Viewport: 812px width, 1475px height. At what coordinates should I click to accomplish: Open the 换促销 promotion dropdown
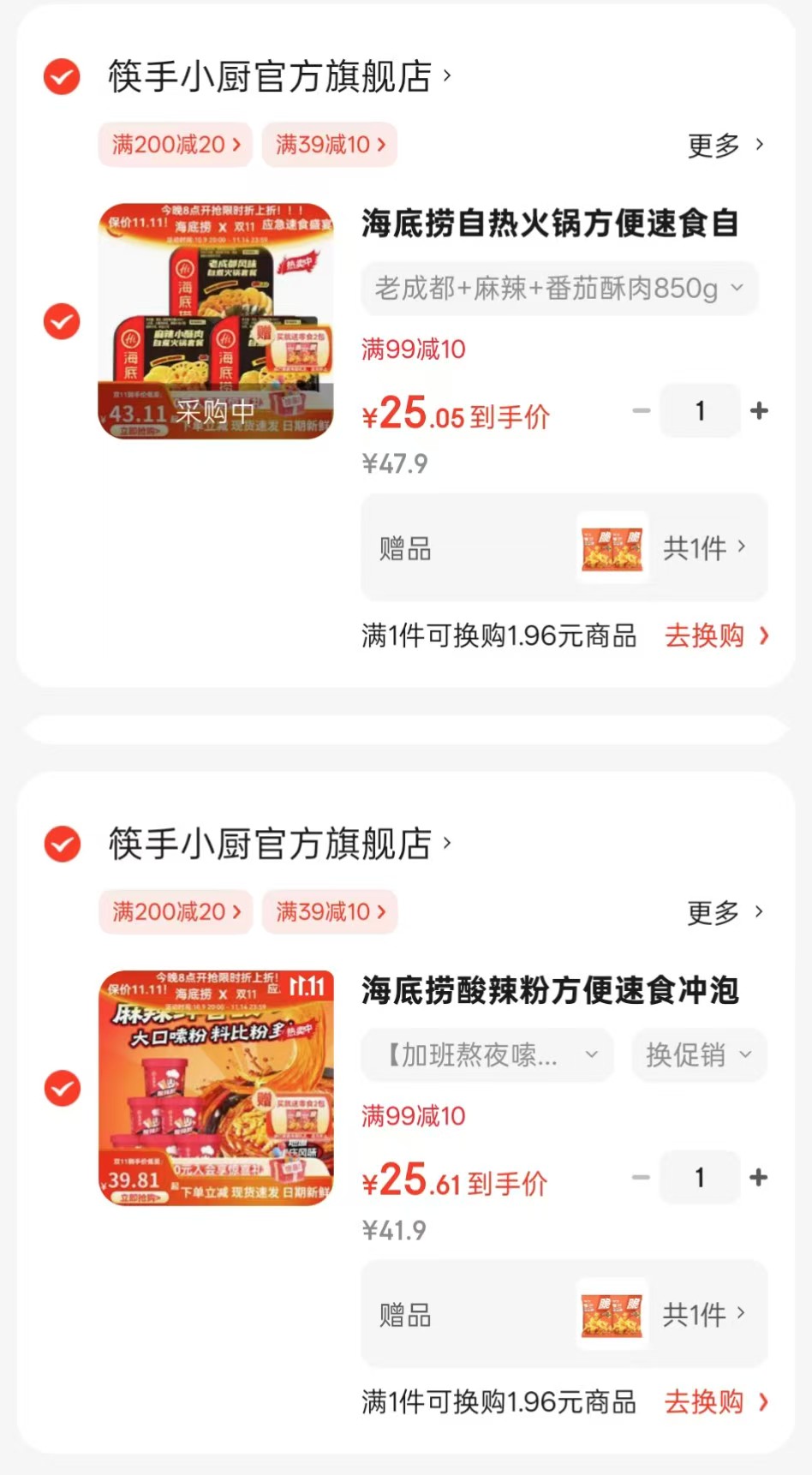click(x=698, y=1054)
